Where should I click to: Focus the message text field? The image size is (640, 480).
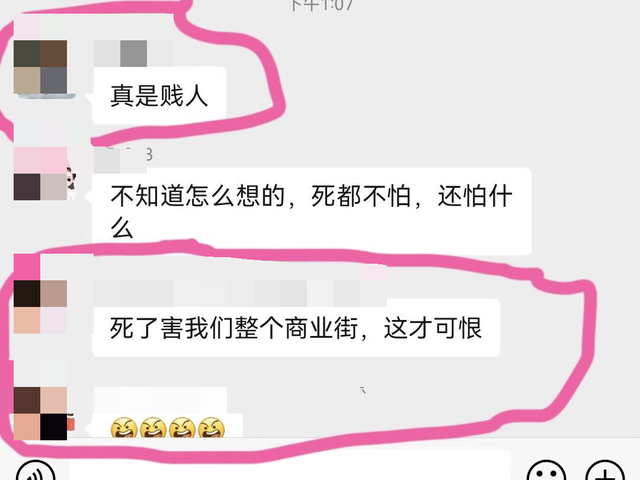(290, 470)
